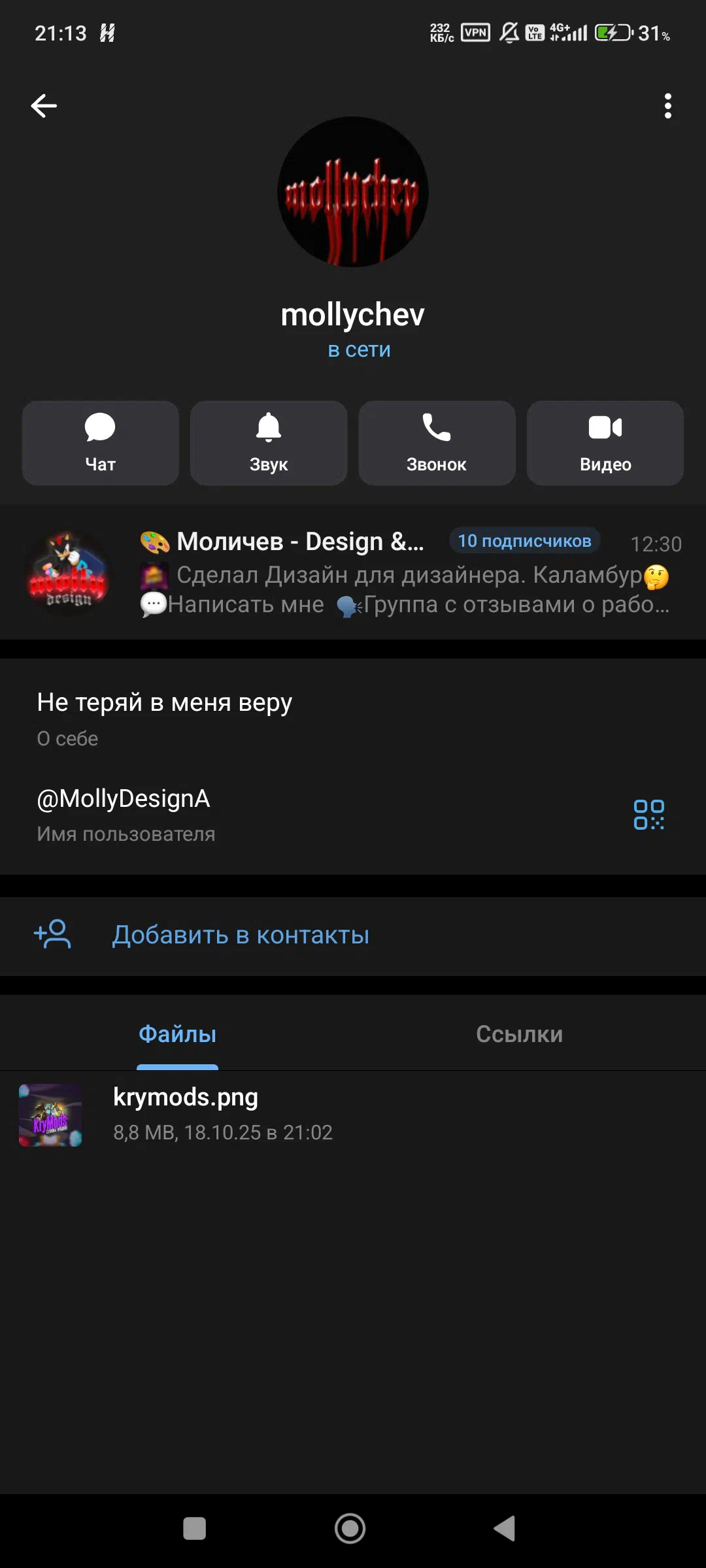Tap the username @MollyDesignA row
Viewport: 706px width, 1568px height.
[261, 813]
